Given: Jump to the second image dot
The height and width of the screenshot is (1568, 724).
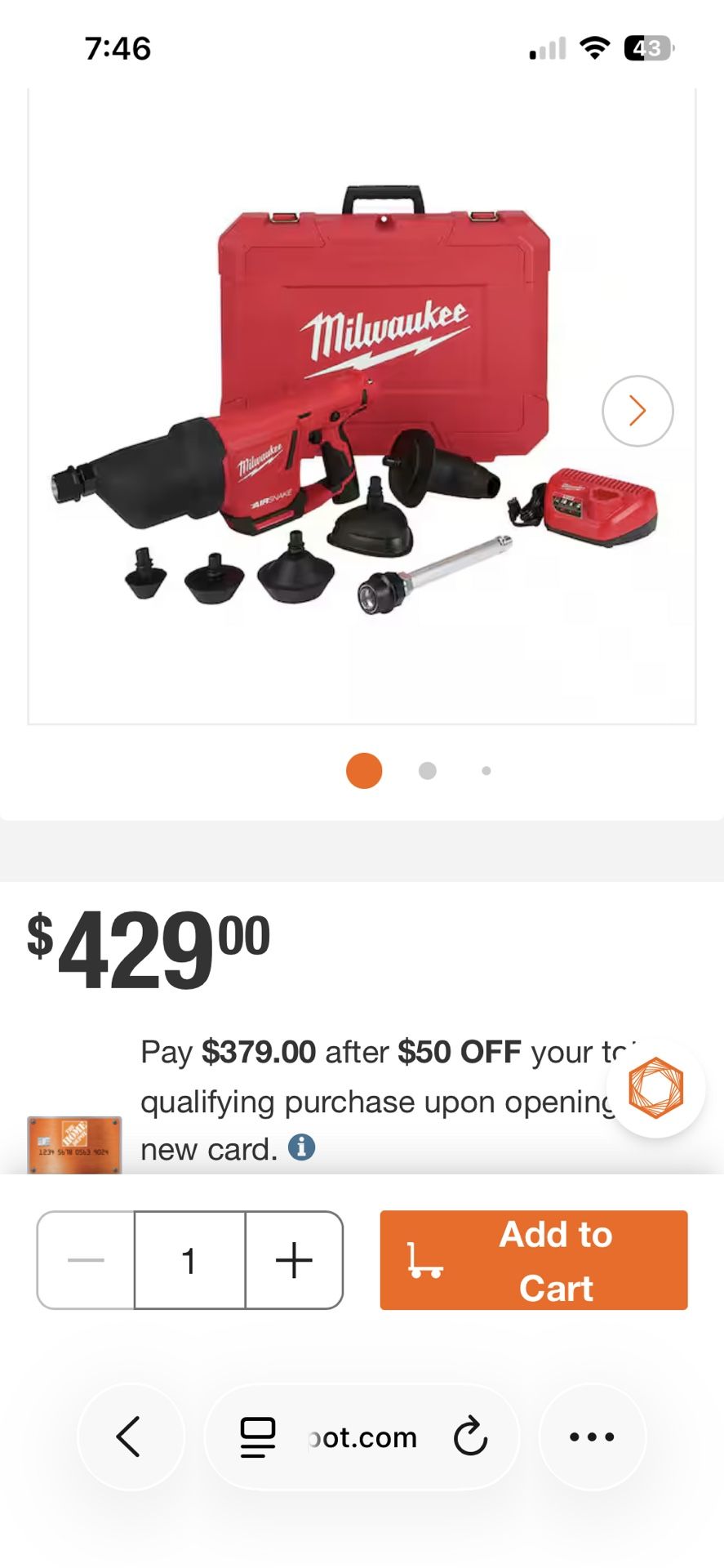Looking at the screenshot, I should click(427, 771).
